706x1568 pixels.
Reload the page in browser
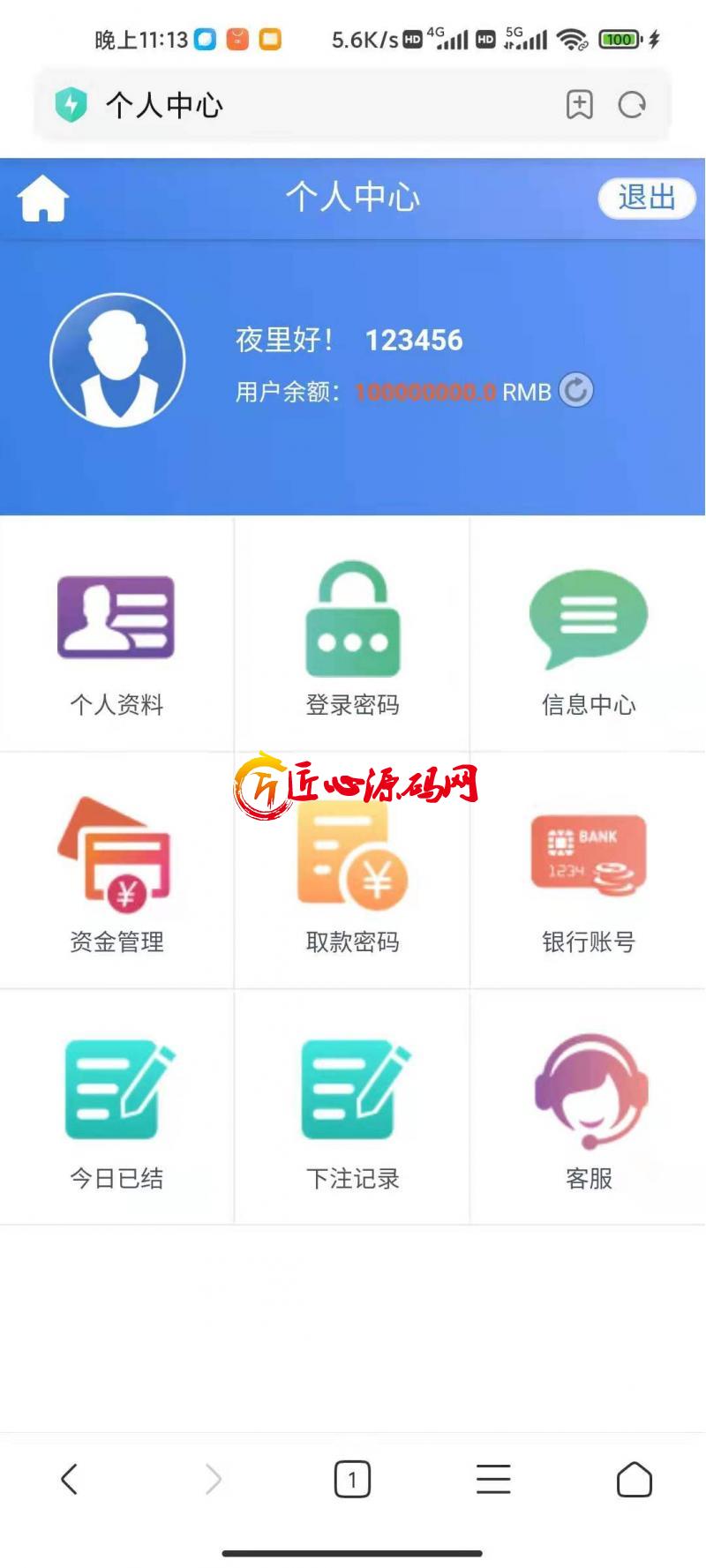click(x=632, y=105)
